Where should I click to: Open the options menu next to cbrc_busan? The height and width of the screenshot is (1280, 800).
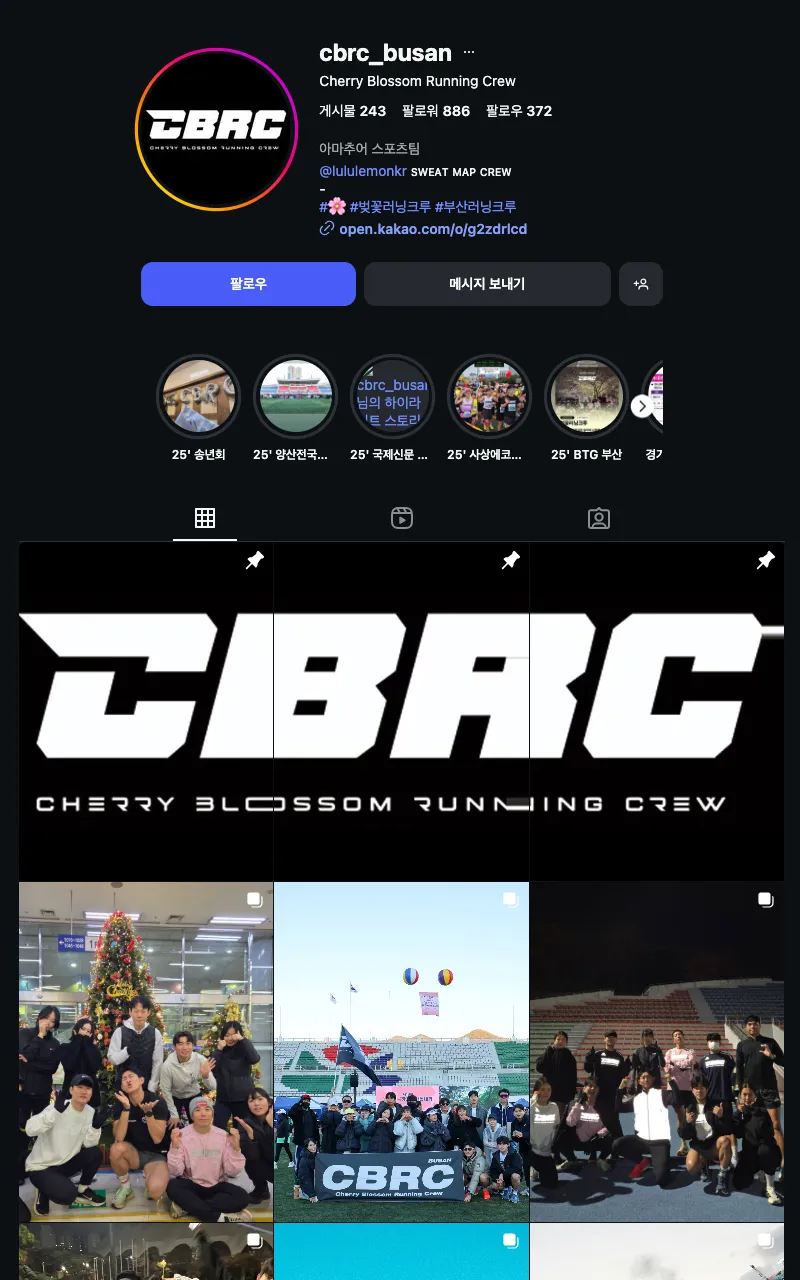(x=469, y=53)
